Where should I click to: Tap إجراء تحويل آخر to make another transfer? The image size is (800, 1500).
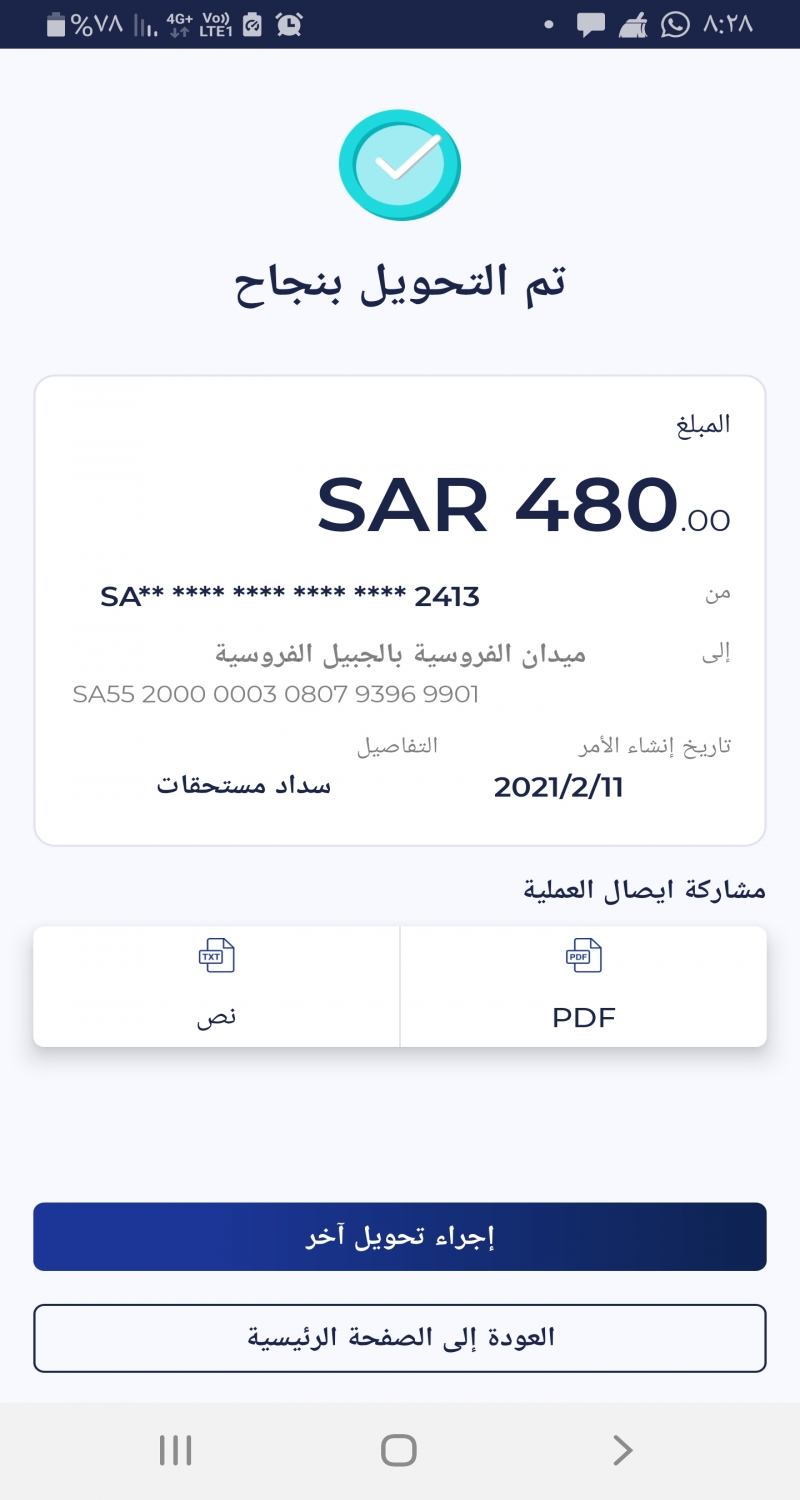400,1237
